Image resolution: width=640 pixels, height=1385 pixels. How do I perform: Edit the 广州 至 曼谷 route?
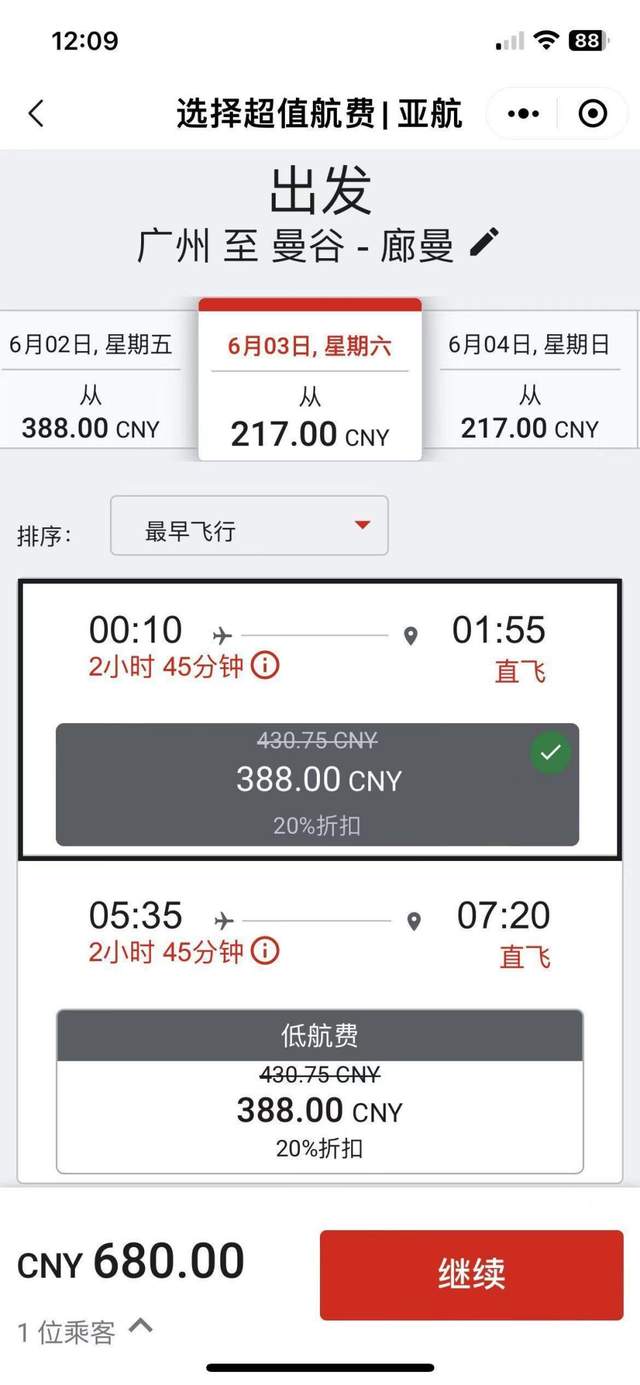coord(484,243)
